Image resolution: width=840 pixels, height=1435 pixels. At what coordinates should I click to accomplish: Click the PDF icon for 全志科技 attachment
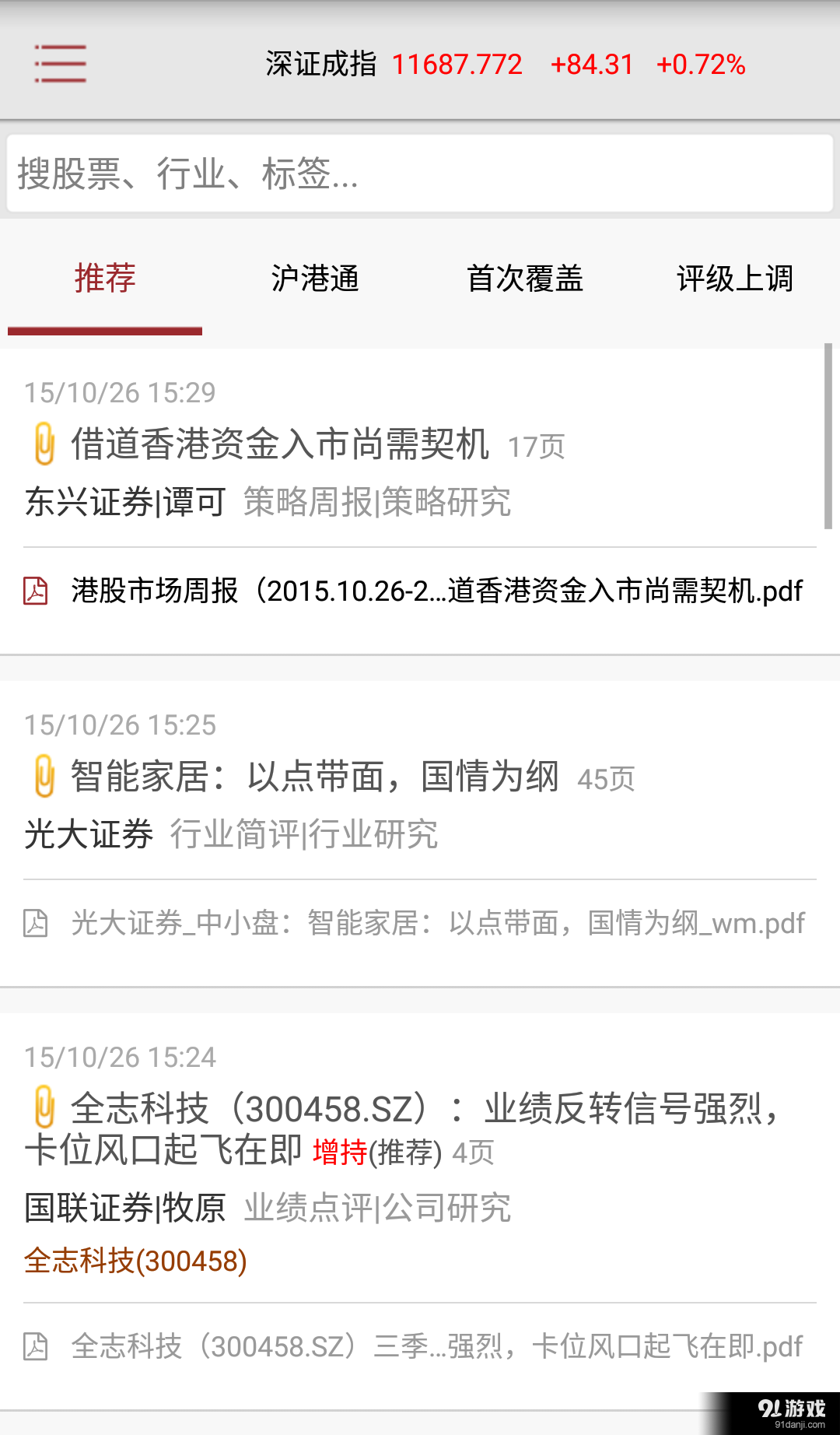[x=34, y=1346]
